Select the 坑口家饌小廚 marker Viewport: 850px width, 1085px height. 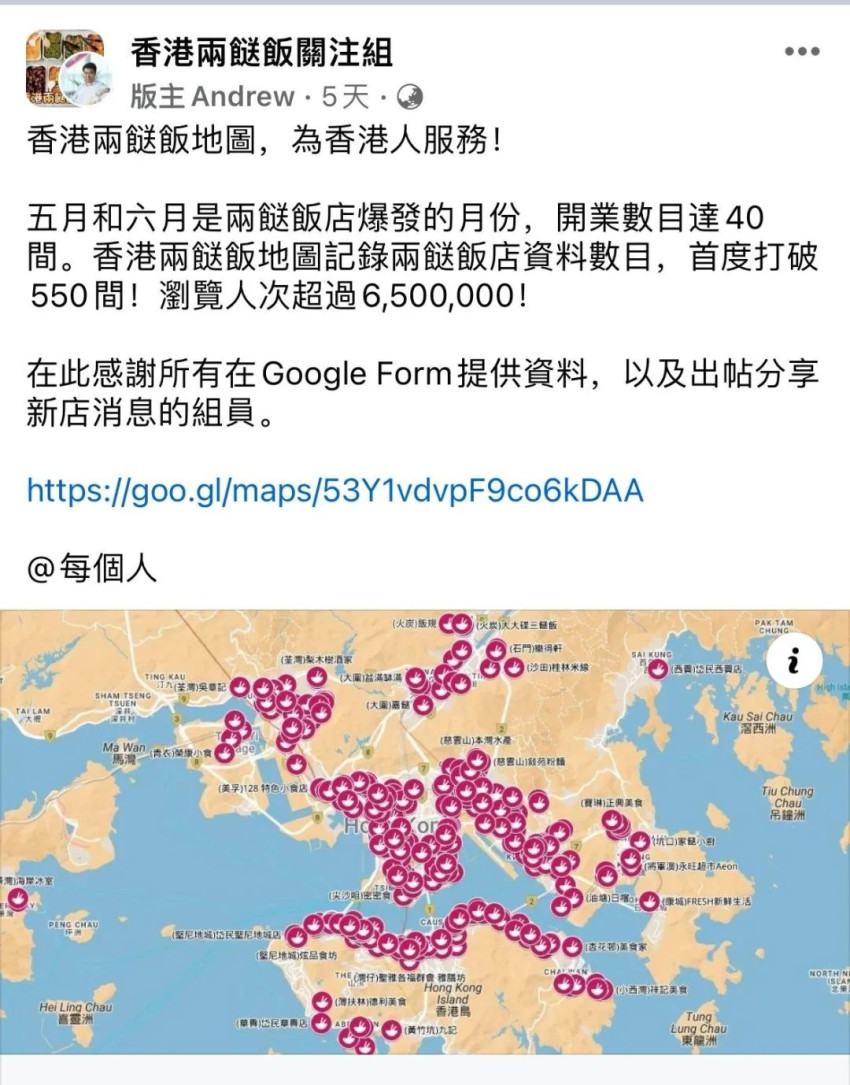click(640, 839)
